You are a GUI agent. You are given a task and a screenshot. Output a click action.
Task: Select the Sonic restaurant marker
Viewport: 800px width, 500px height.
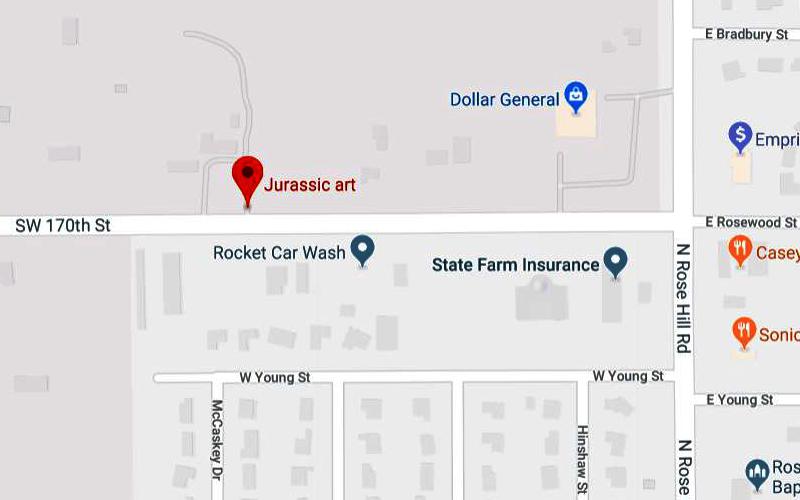[743, 331]
